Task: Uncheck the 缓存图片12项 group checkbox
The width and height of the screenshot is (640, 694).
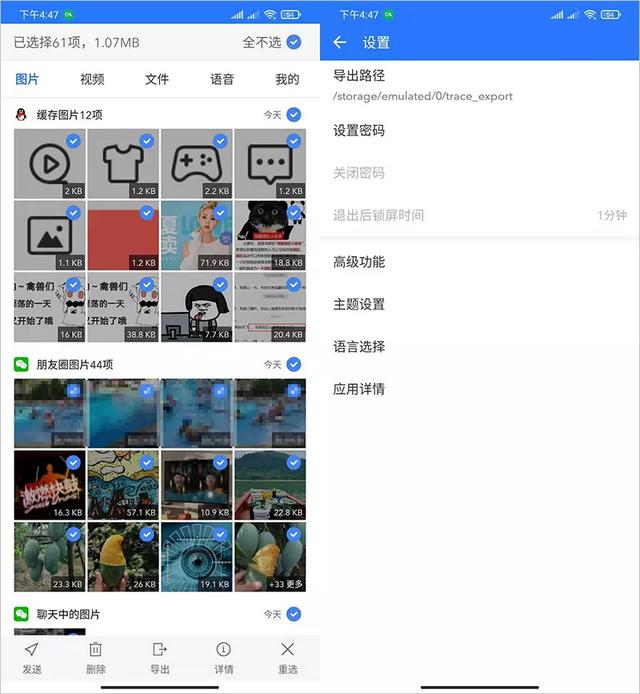Action: click(x=293, y=115)
